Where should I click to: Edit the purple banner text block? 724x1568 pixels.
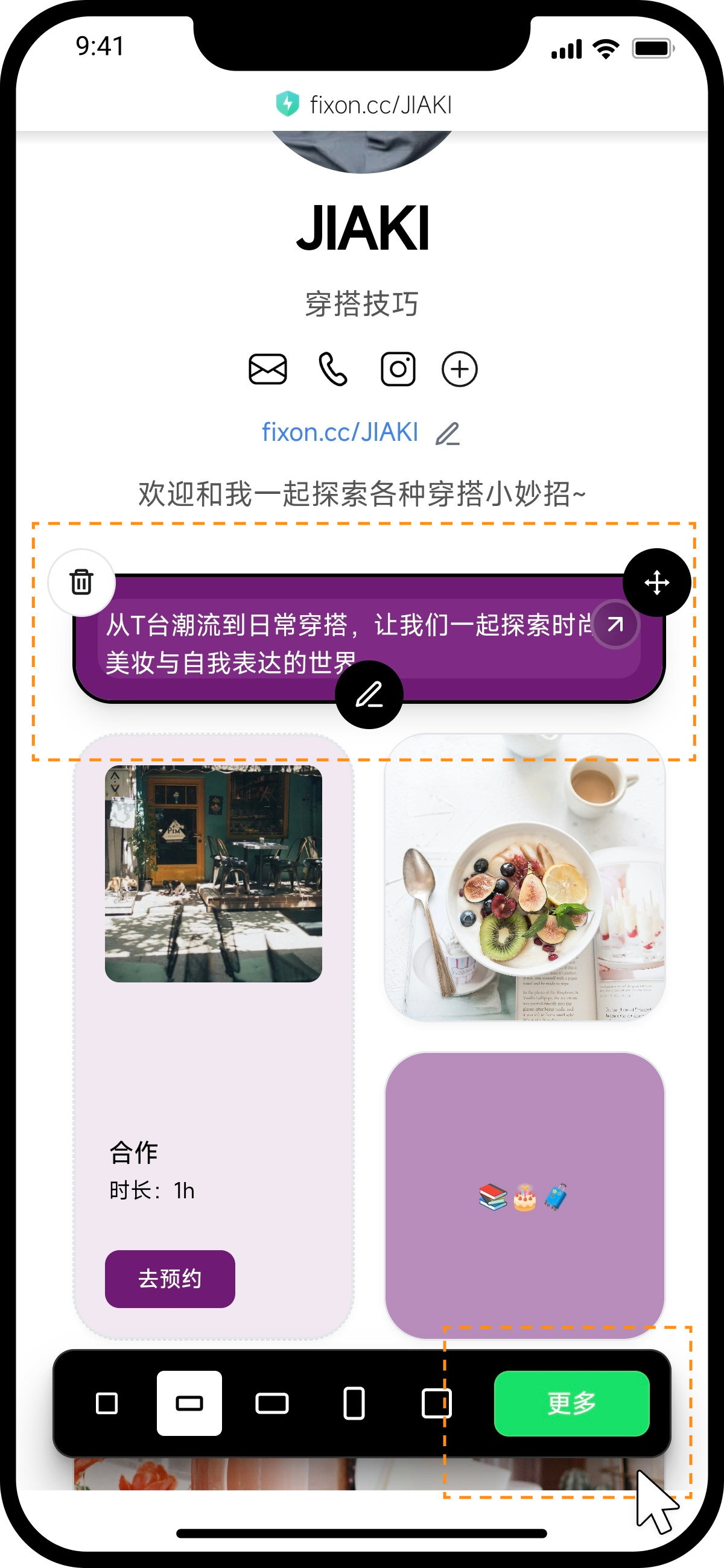(369, 695)
